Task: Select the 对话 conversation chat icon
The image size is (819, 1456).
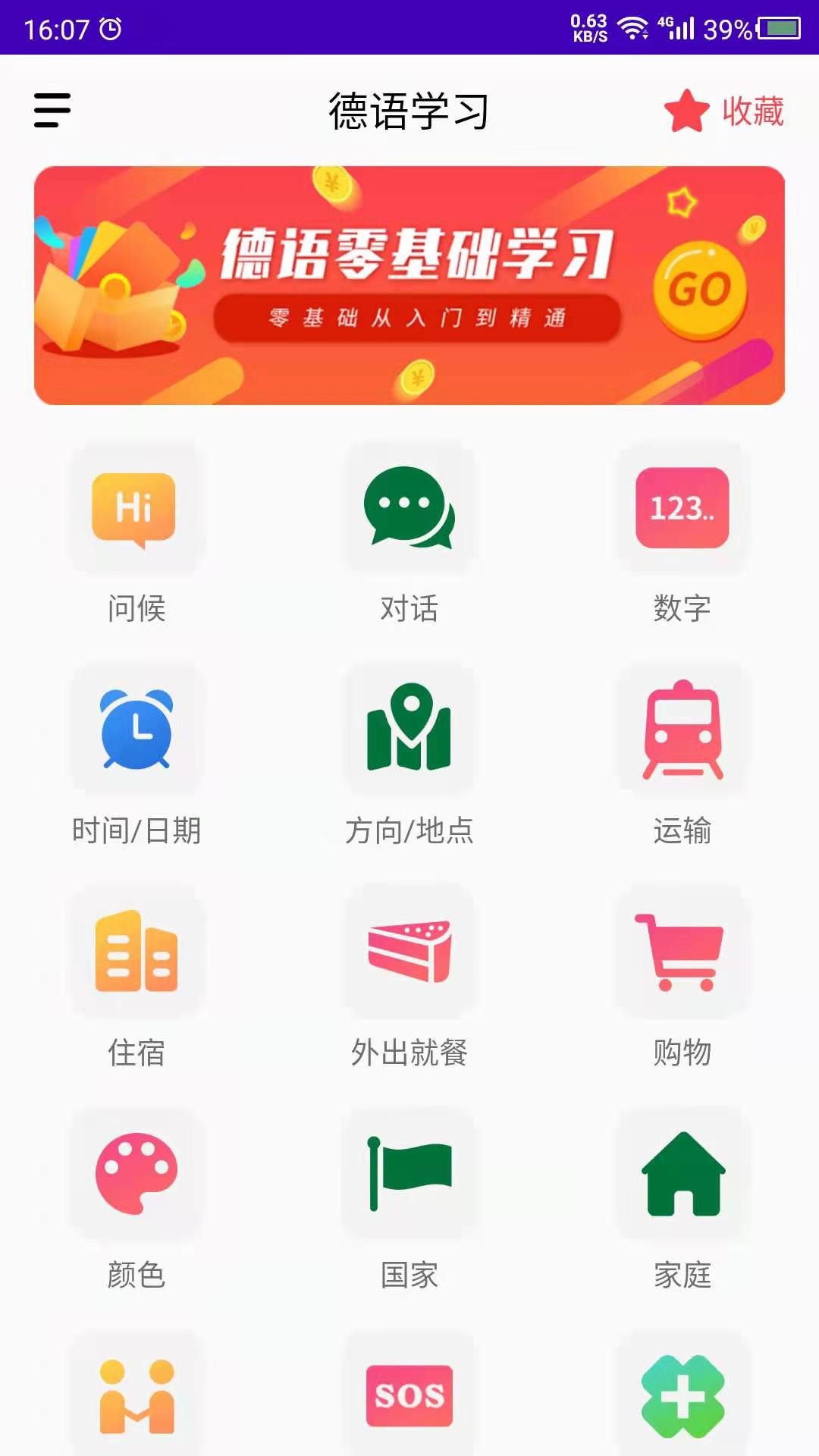Action: 409,508
